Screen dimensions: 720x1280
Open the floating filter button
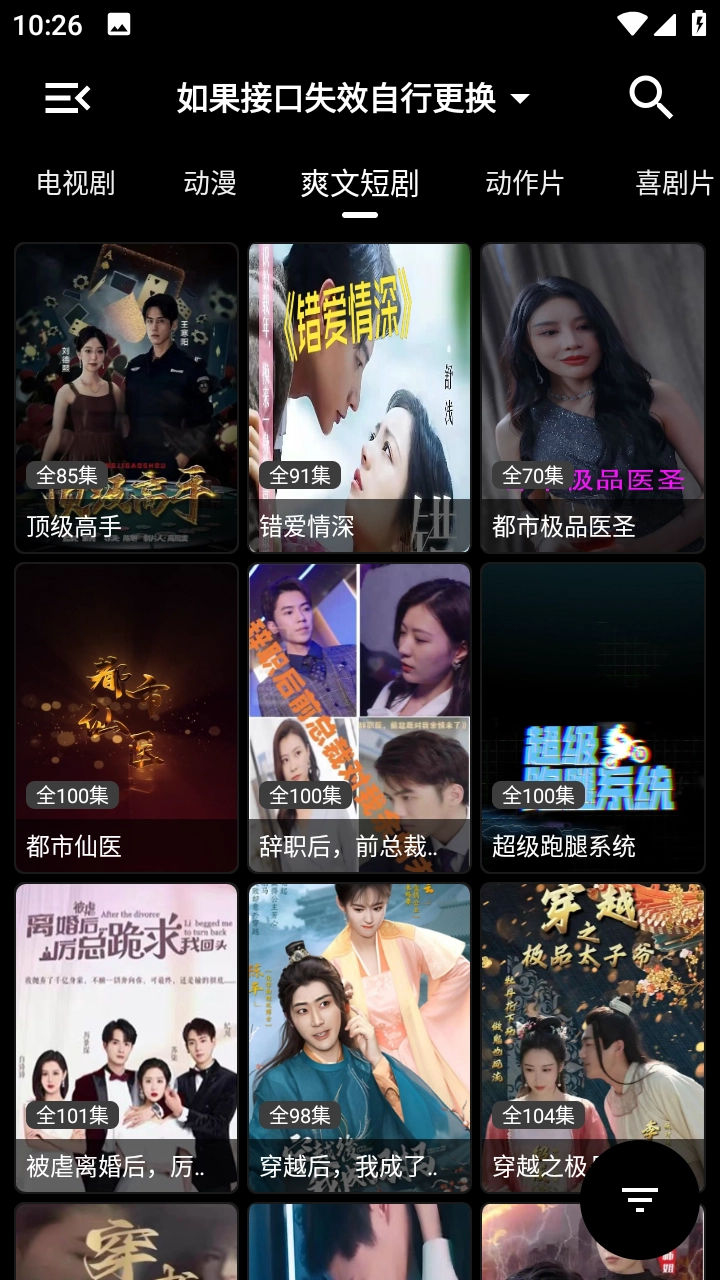639,1198
